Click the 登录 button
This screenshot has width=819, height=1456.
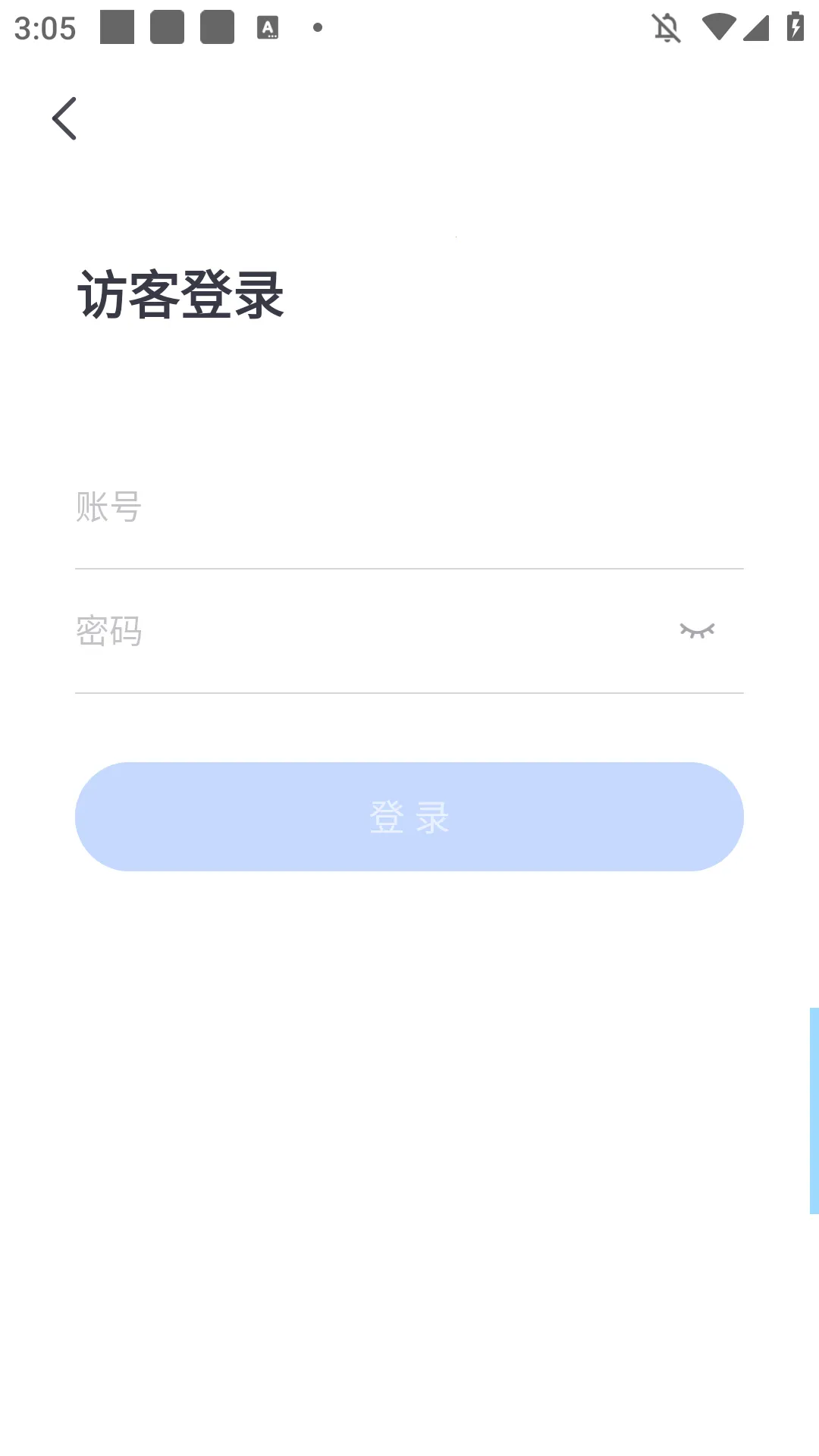coord(409,816)
